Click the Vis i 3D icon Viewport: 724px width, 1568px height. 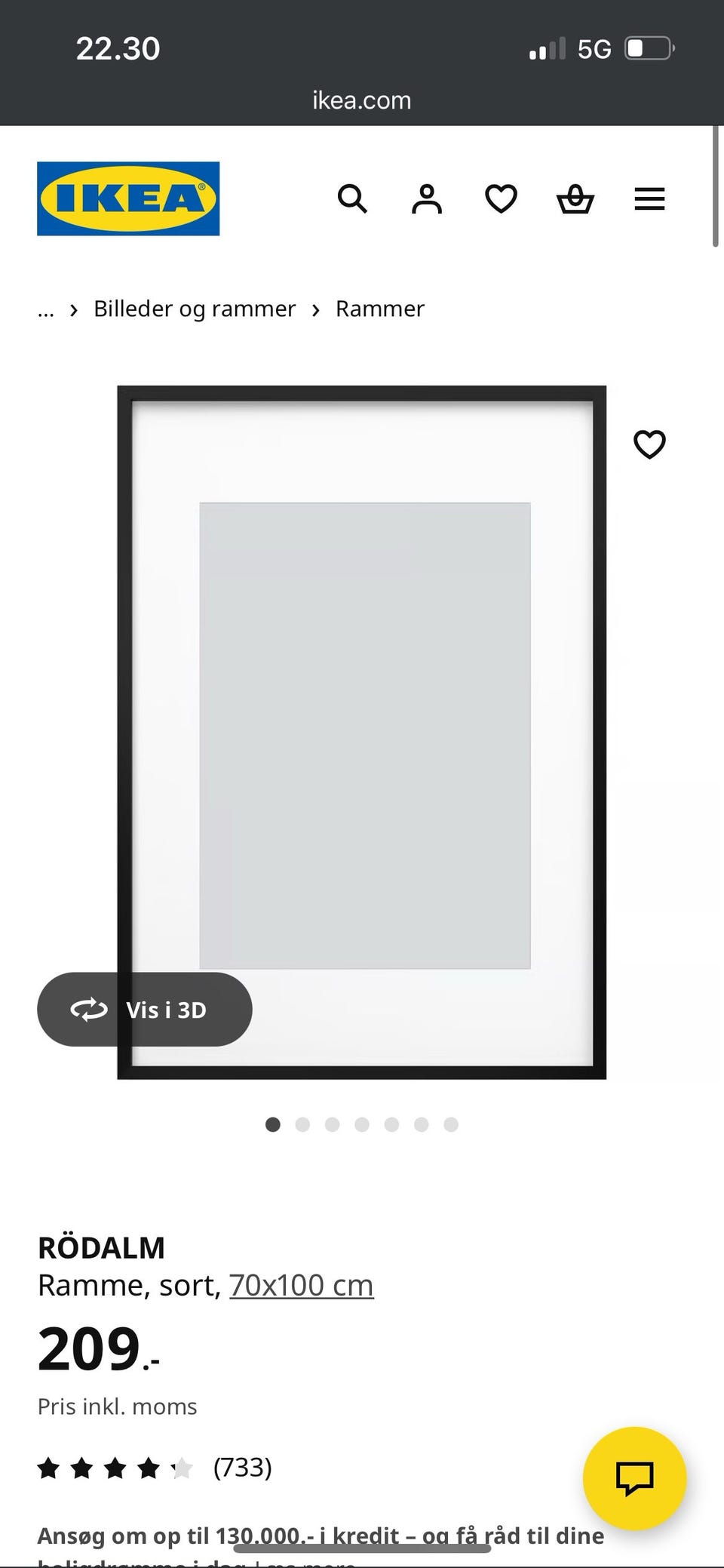pyautogui.click(x=88, y=1010)
